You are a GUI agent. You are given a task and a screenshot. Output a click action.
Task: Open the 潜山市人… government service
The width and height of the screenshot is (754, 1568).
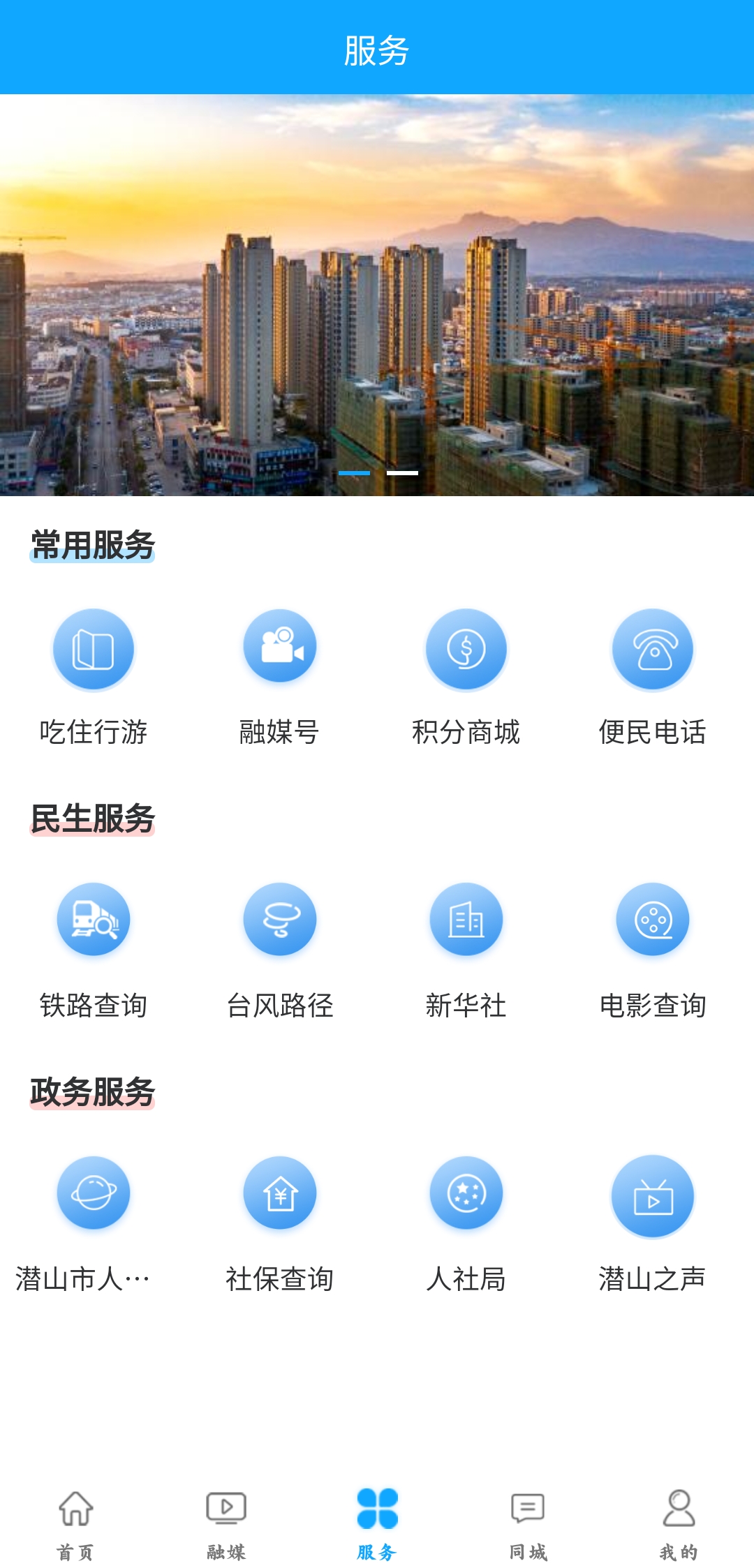point(94,1193)
